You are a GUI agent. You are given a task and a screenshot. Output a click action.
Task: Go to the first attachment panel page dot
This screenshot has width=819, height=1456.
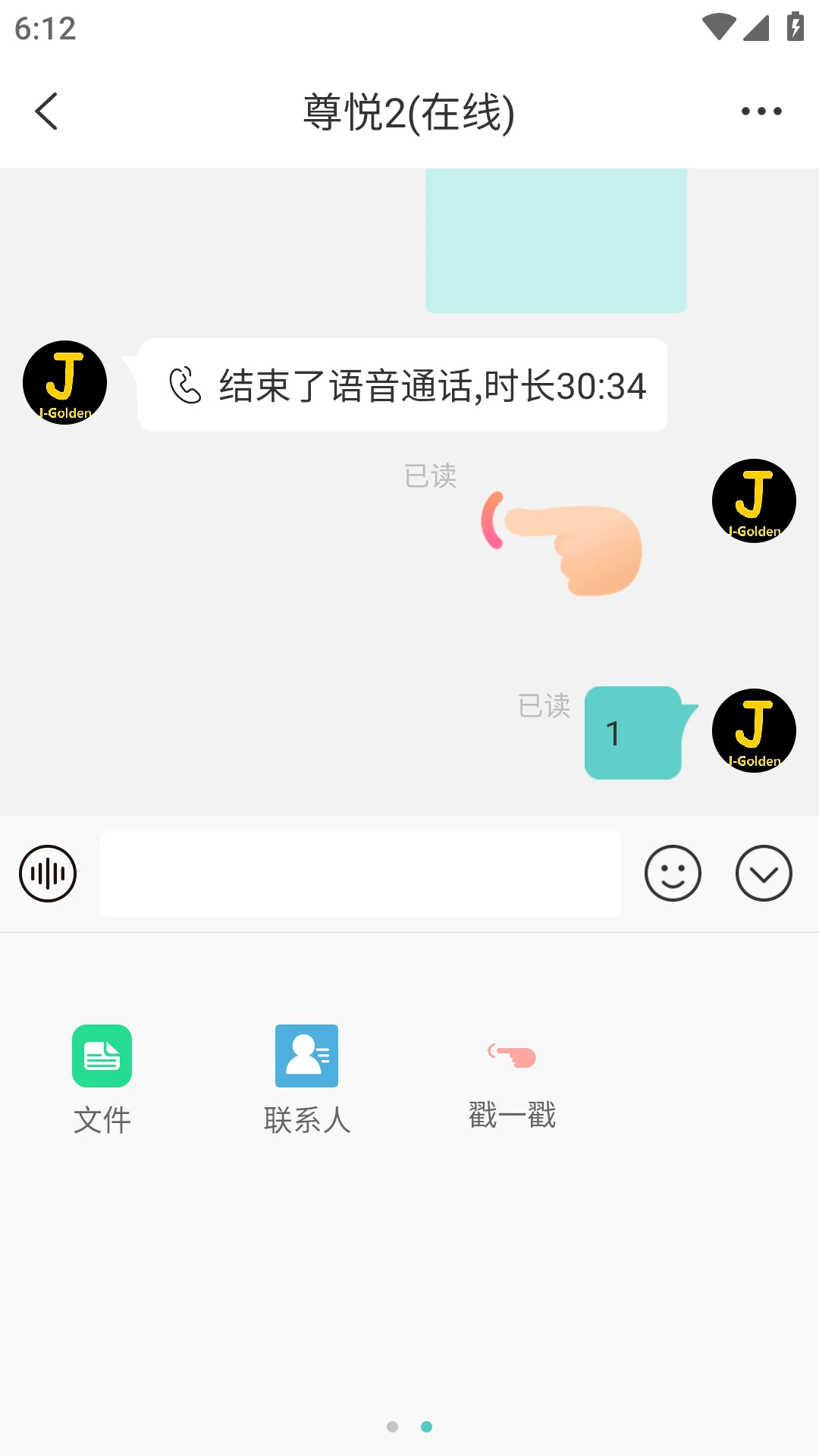click(392, 1426)
